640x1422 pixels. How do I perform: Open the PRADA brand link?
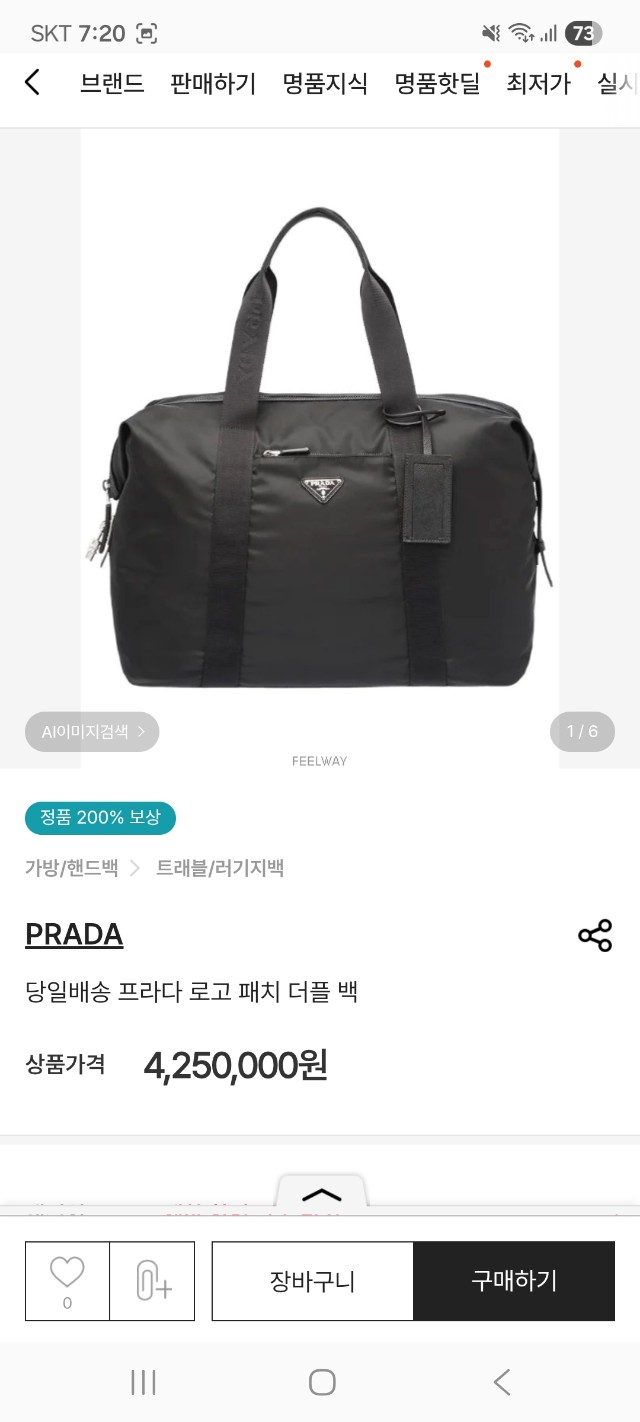pos(74,934)
